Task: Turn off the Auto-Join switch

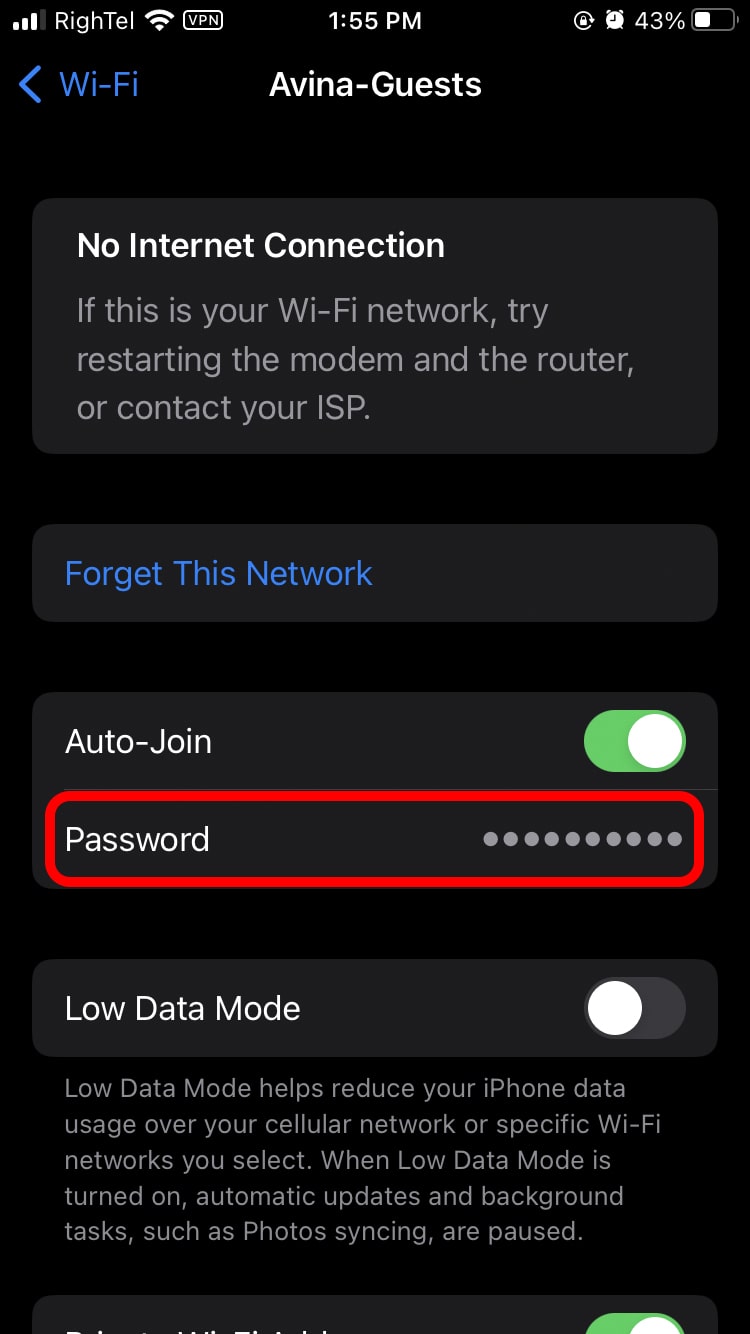Action: 634,741
